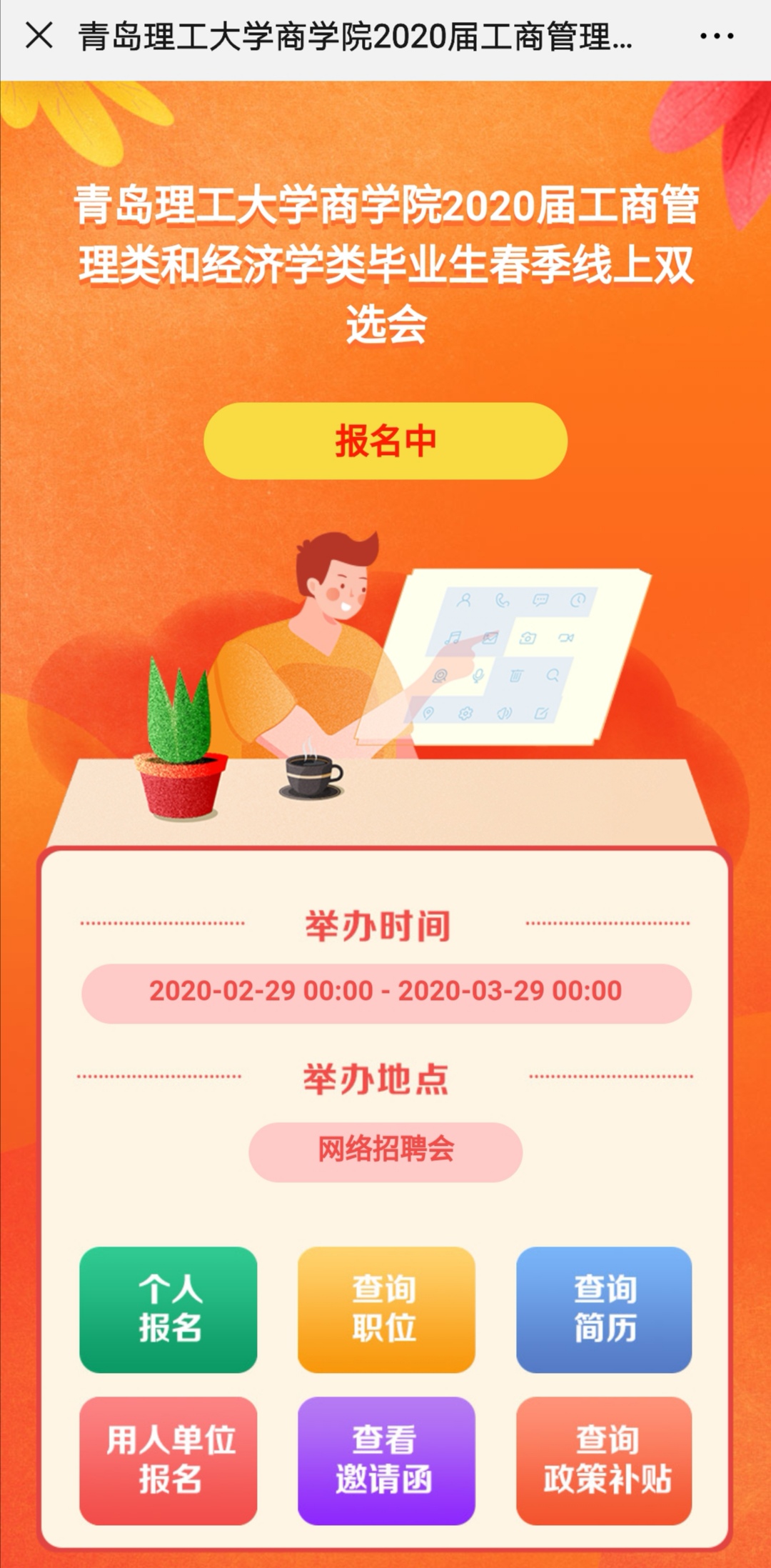
Task: Tap the 报名中 status button
Action: (x=385, y=441)
